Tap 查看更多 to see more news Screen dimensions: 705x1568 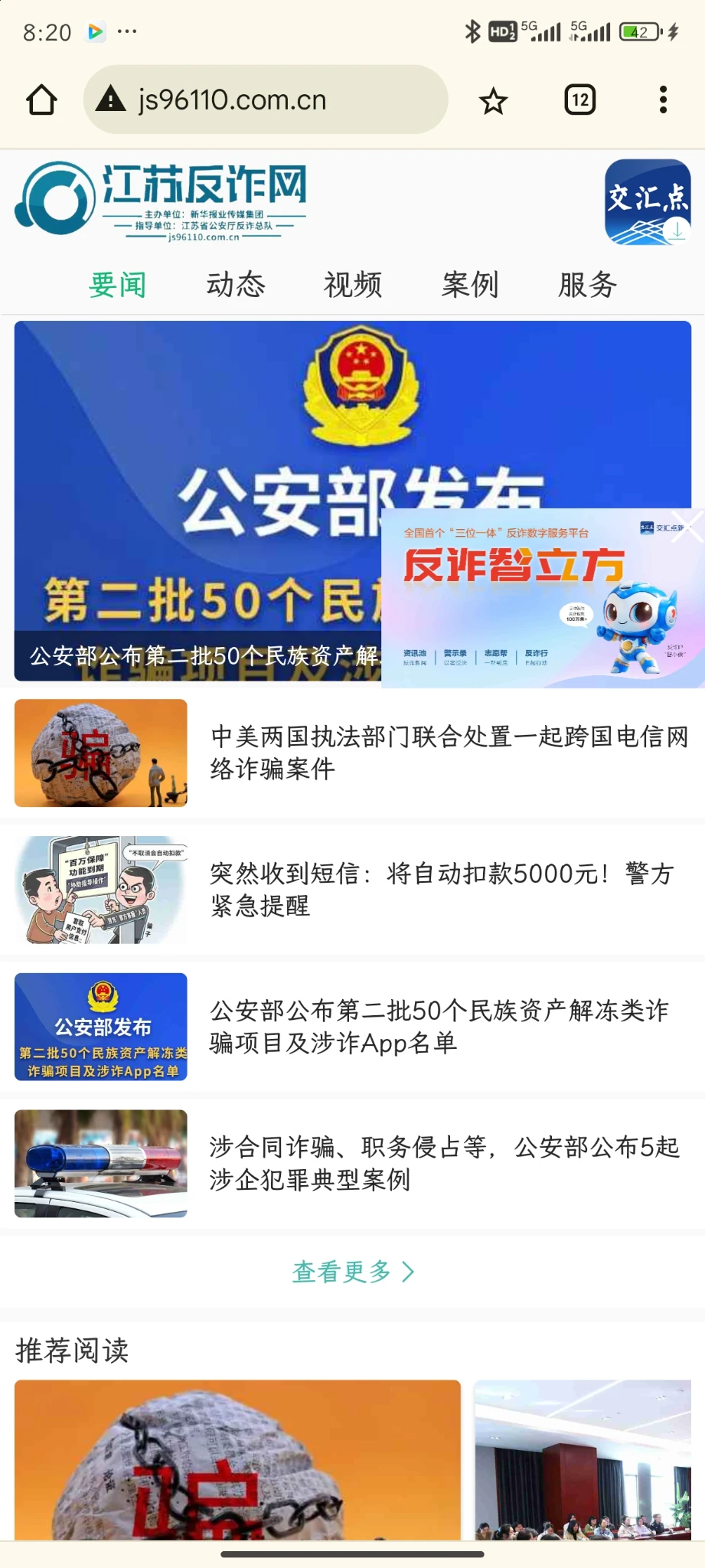[x=352, y=1272]
